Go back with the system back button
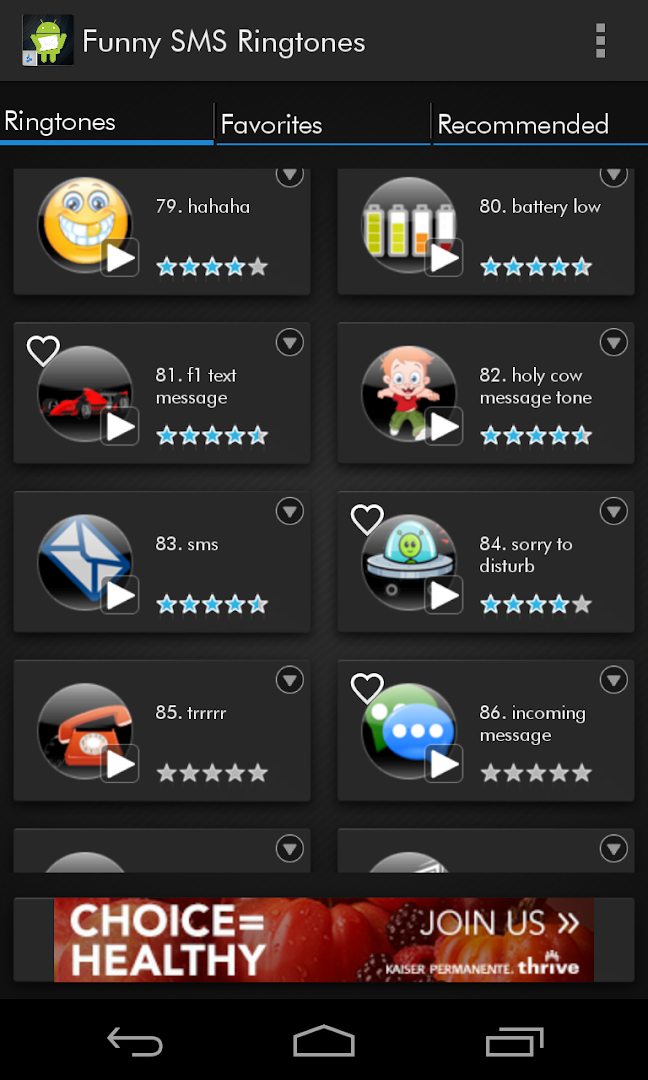Viewport: 648px width, 1080px height. coord(135,1042)
